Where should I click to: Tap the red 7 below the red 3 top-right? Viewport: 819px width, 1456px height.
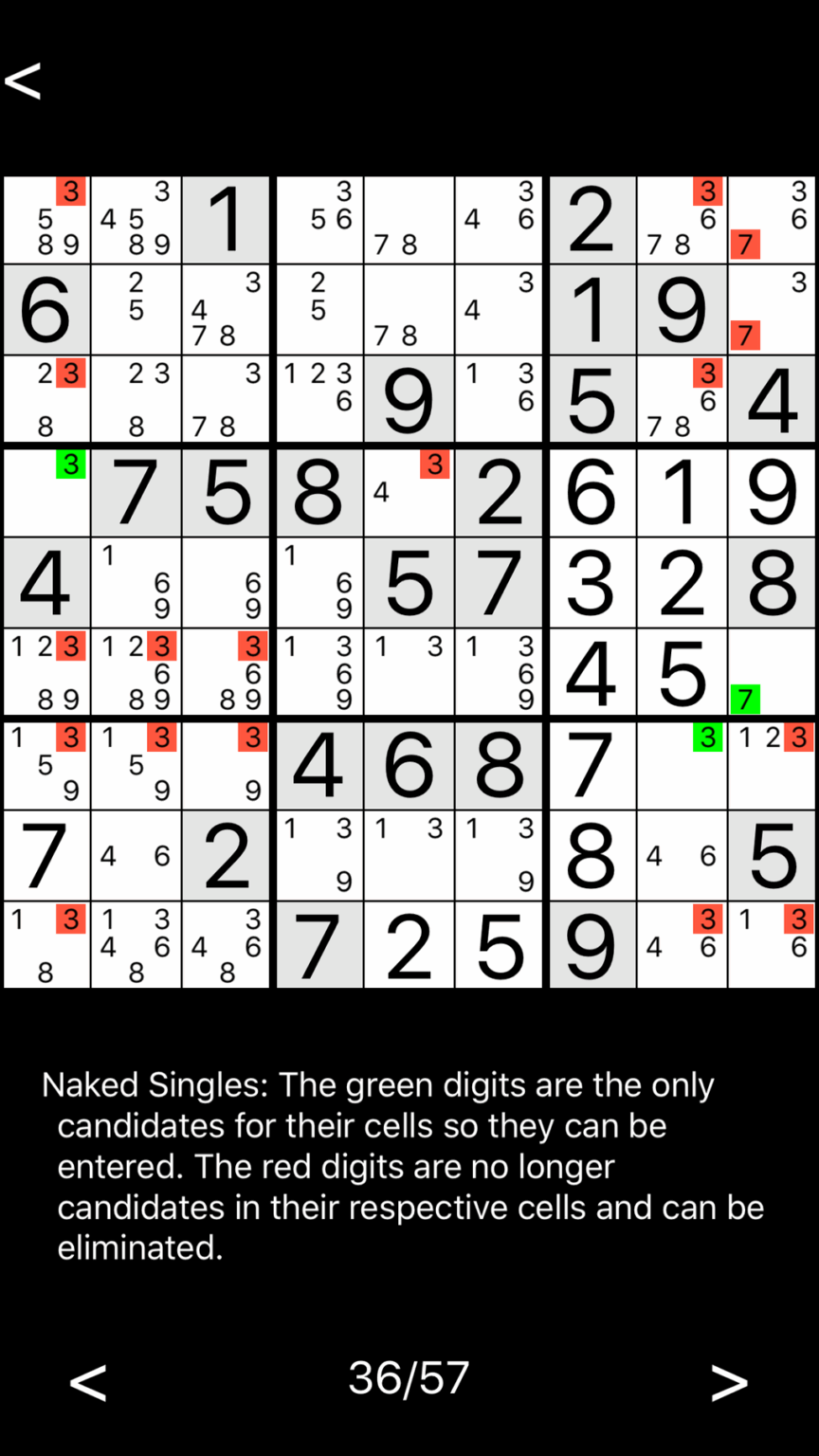click(x=745, y=246)
